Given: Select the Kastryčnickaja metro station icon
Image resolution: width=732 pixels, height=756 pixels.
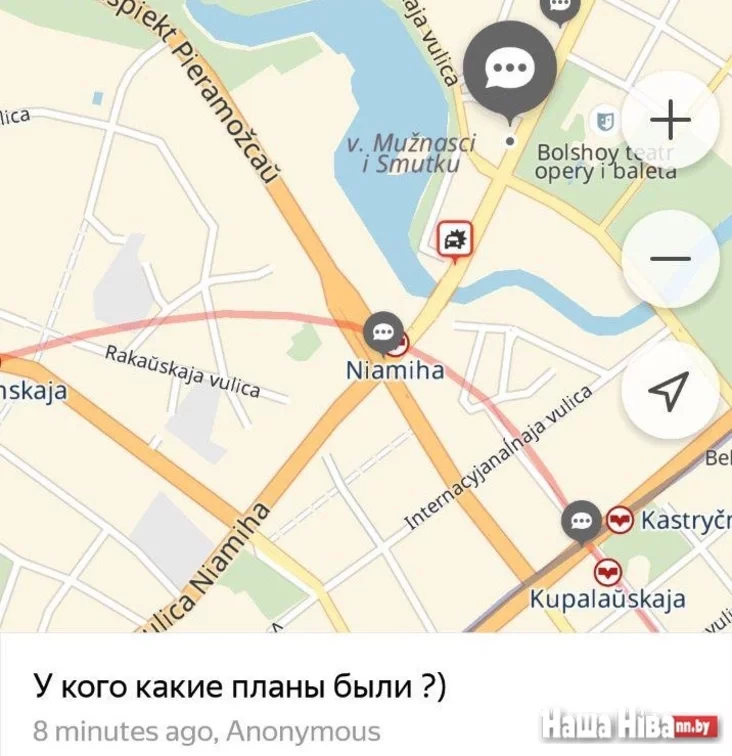Looking at the screenshot, I should tap(620, 521).
